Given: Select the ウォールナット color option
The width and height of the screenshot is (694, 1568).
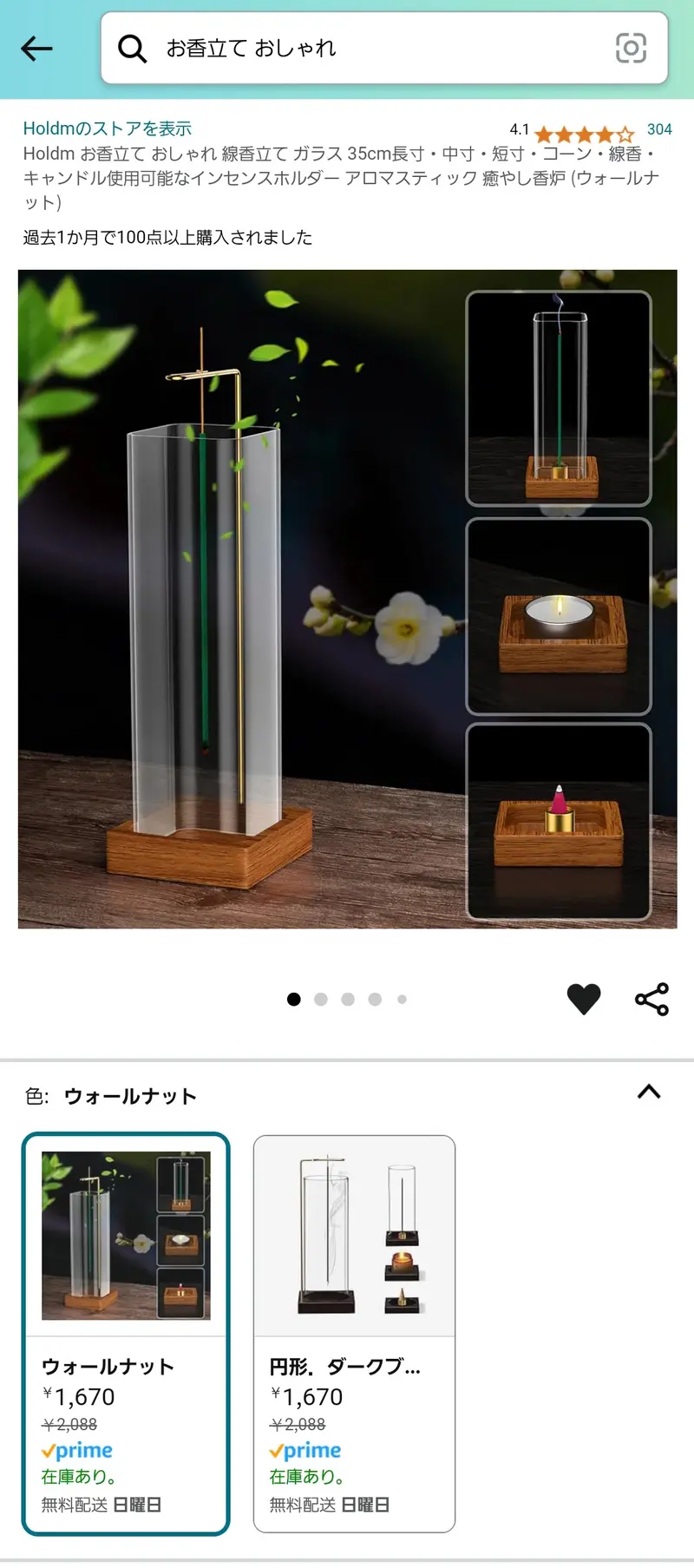Looking at the screenshot, I should pyautogui.click(x=126, y=1333).
